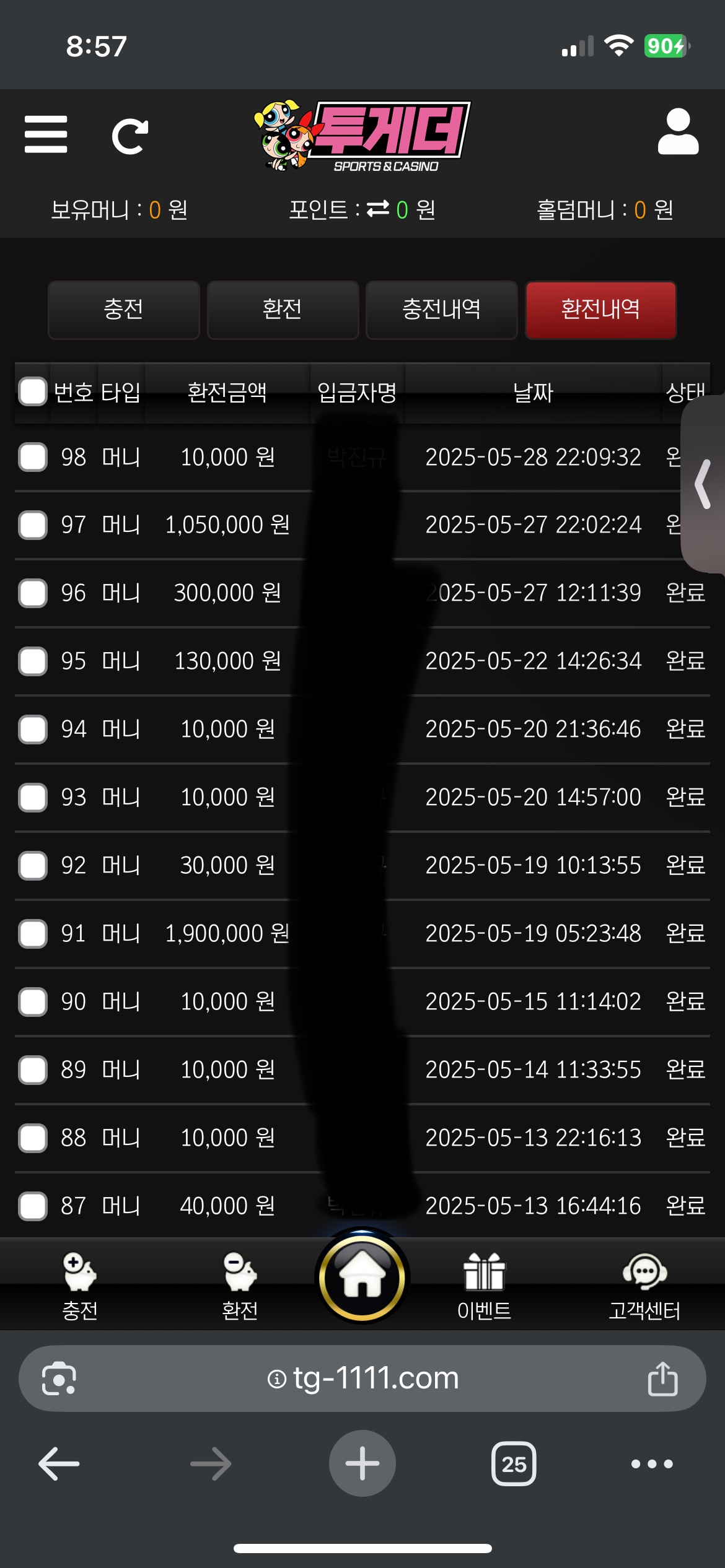Toggle the select-all checkbox in table header
Viewport: 725px width, 1568px height.
[33, 391]
